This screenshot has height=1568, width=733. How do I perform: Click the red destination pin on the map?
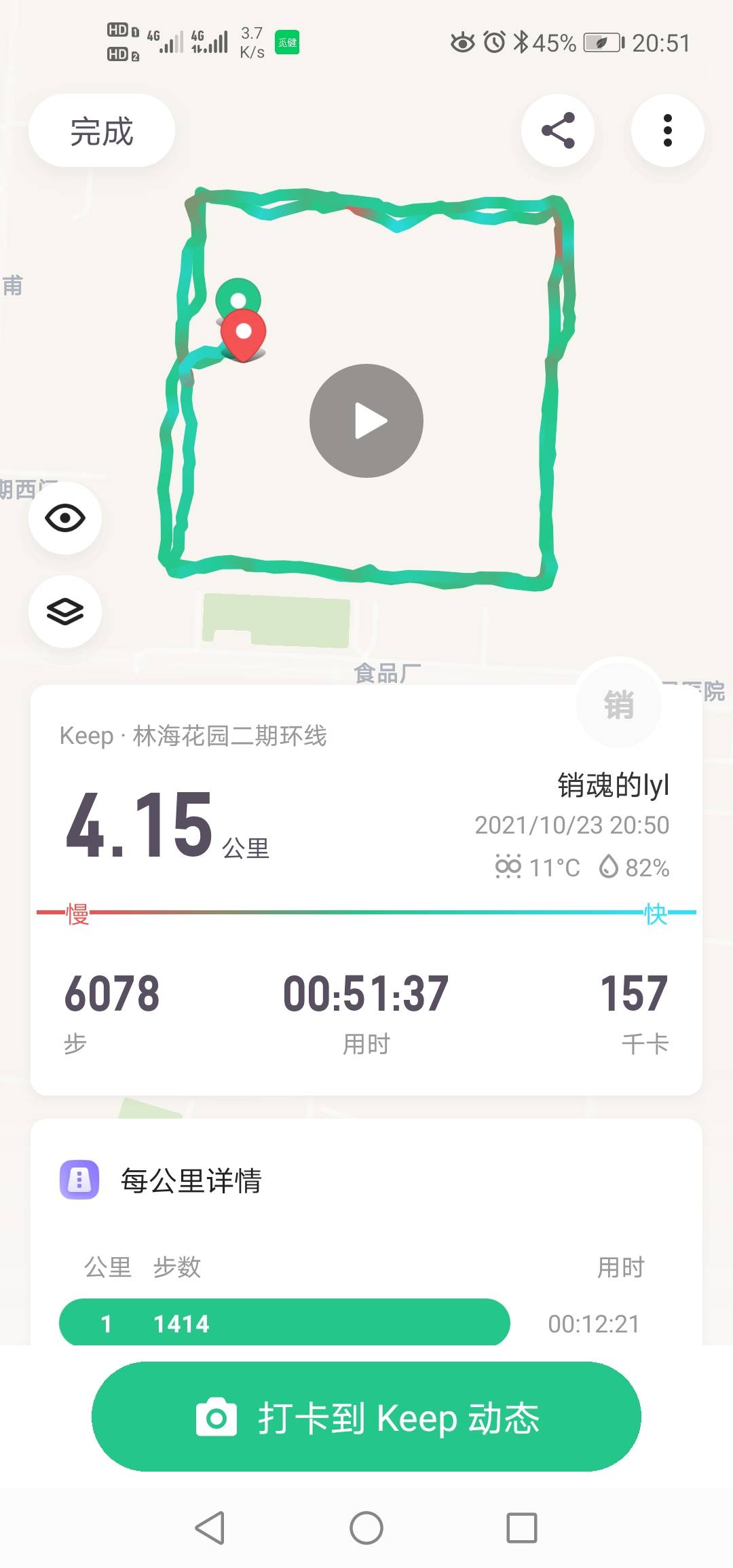[243, 333]
